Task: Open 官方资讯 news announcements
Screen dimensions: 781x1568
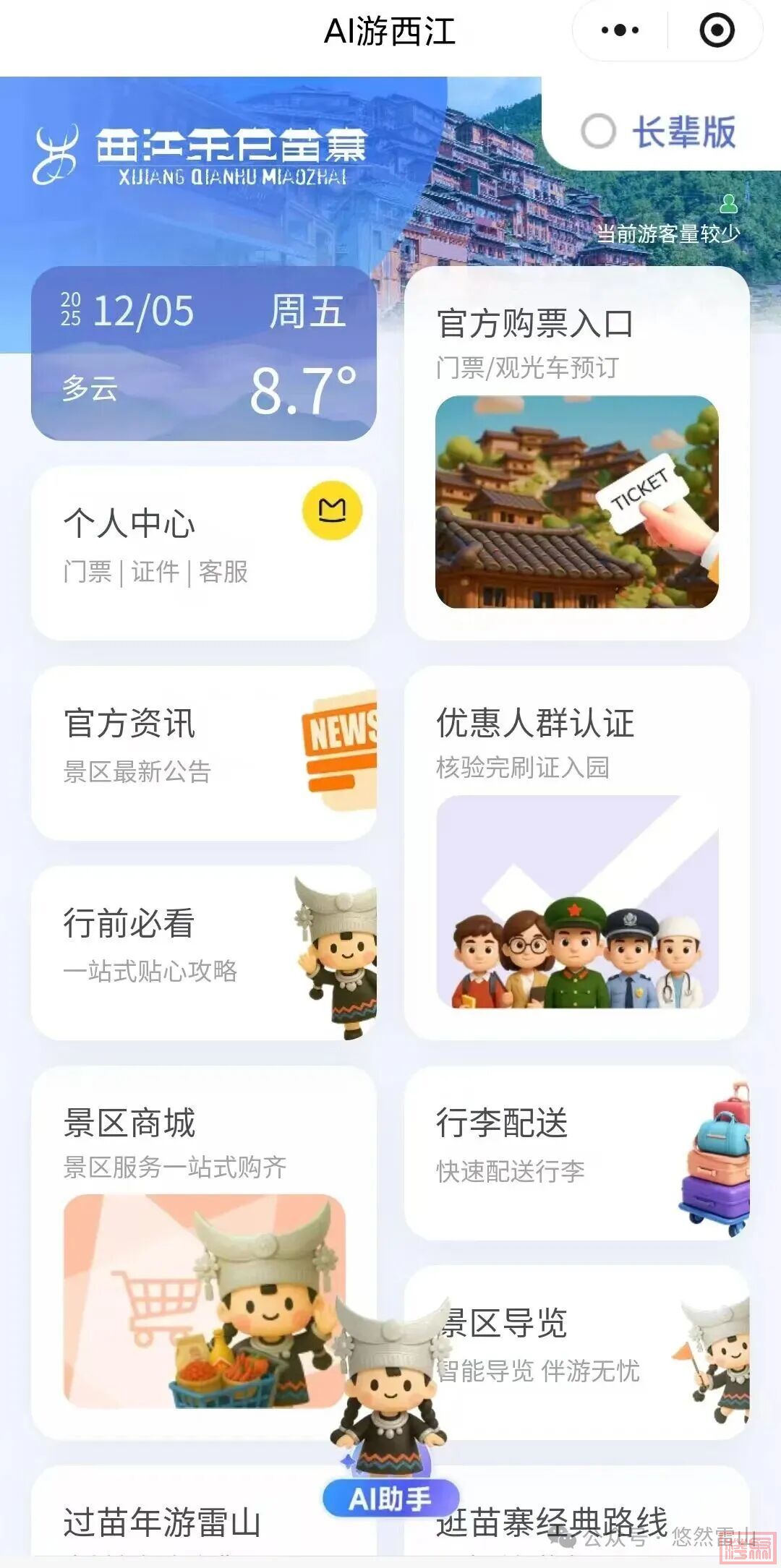Action: coord(203,753)
